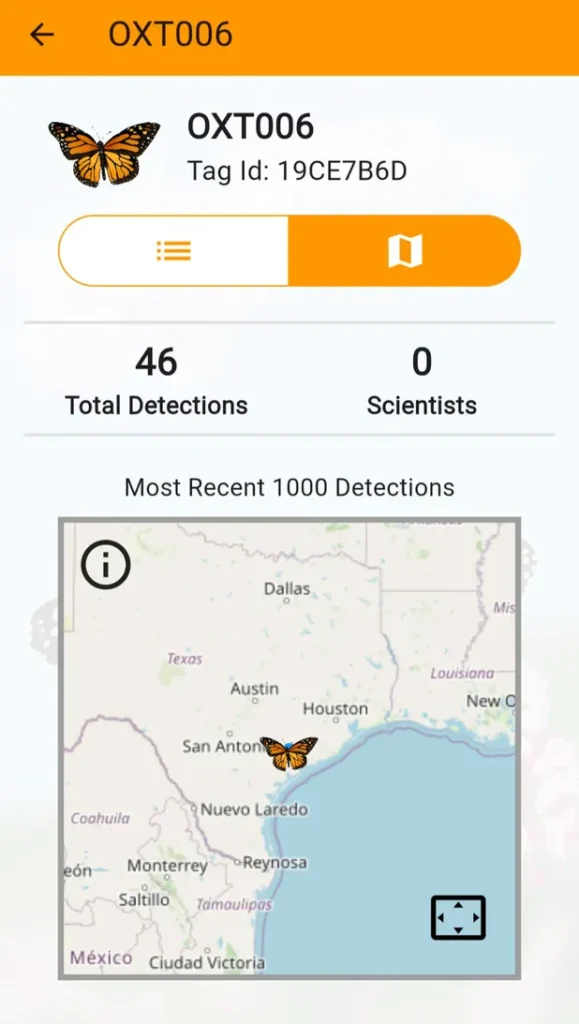Select the map view tab
Viewport: 579px width, 1024px height.
(x=405, y=251)
